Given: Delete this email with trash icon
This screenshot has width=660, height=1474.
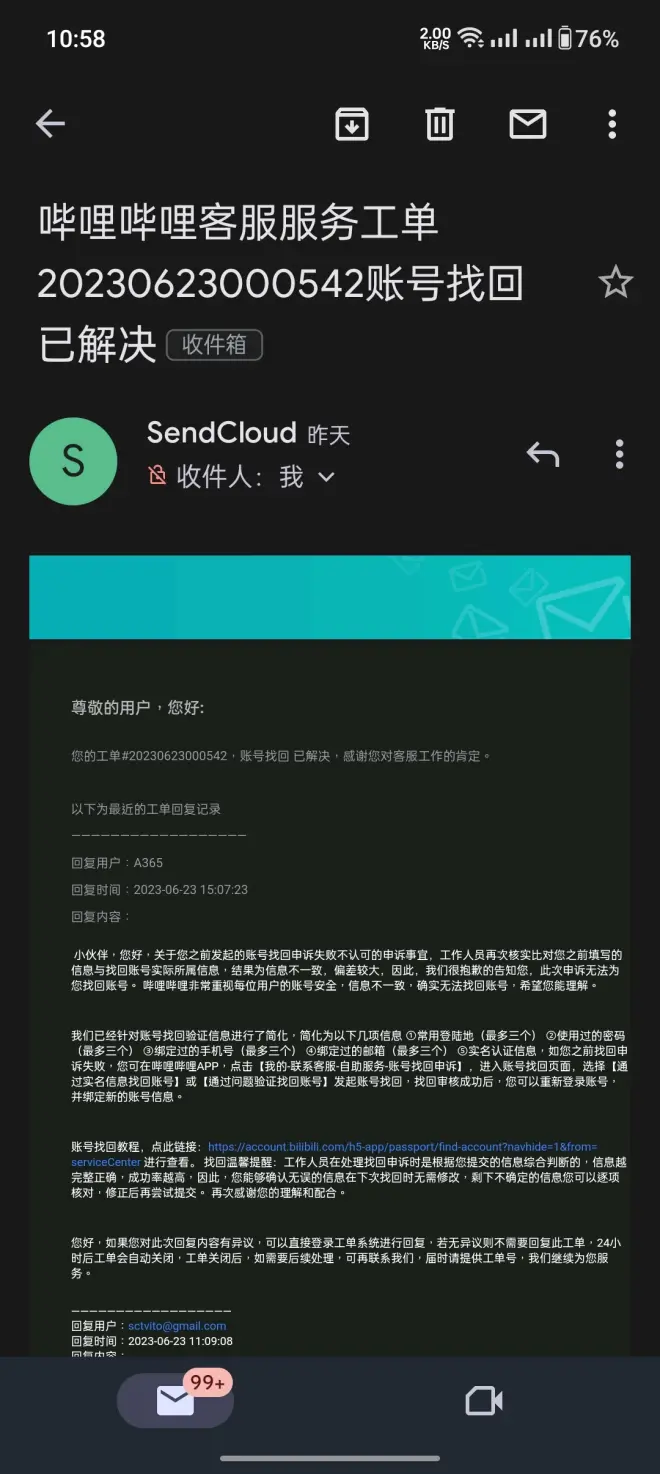Looking at the screenshot, I should point(440,124).
